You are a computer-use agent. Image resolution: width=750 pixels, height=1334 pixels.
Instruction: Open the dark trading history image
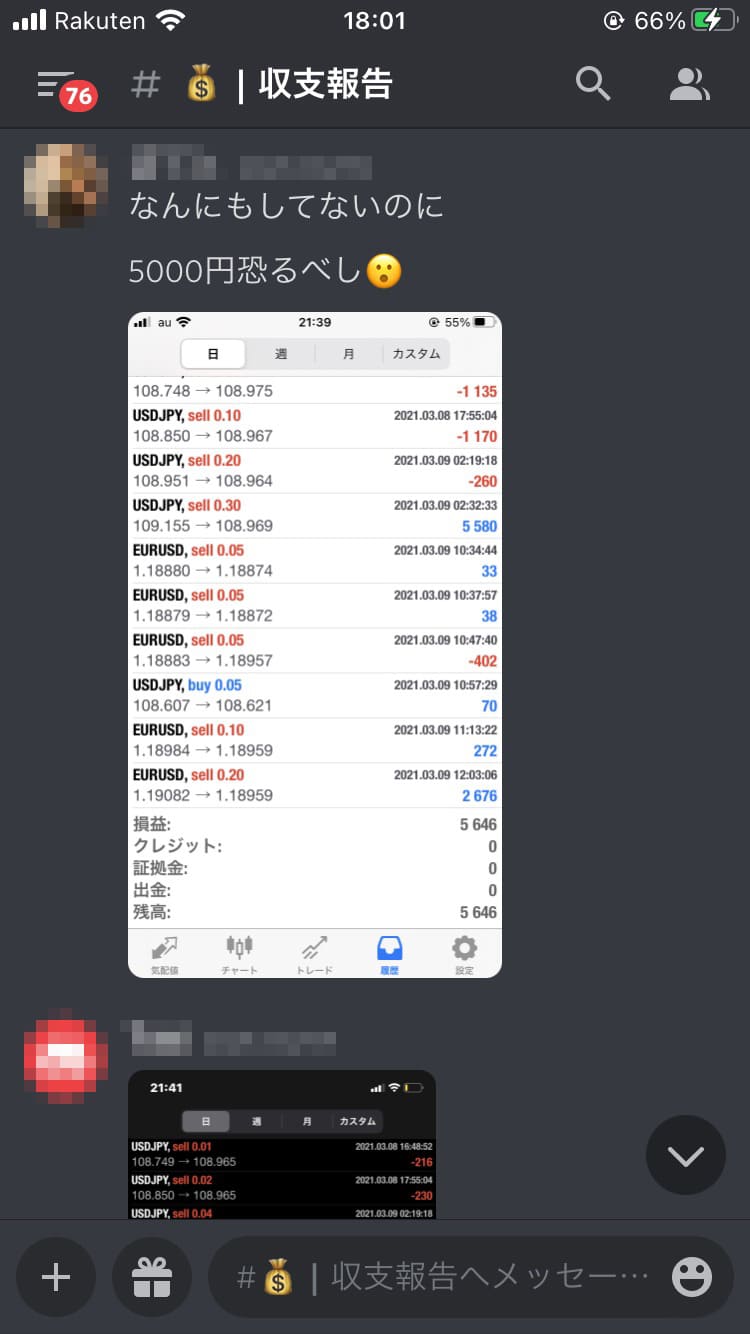pos(282,1144)
